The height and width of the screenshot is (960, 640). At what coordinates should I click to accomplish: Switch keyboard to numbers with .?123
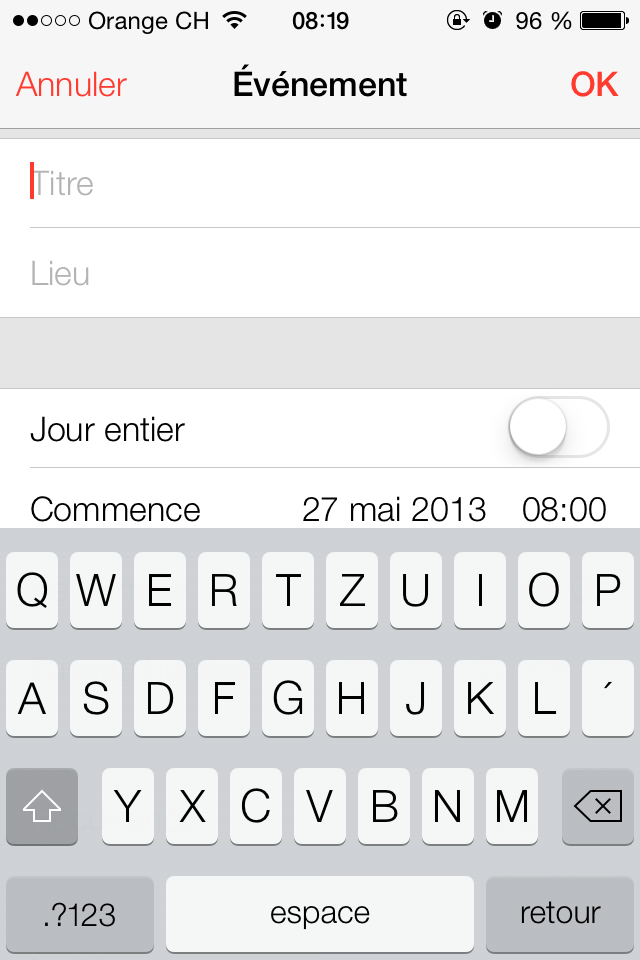80,913
